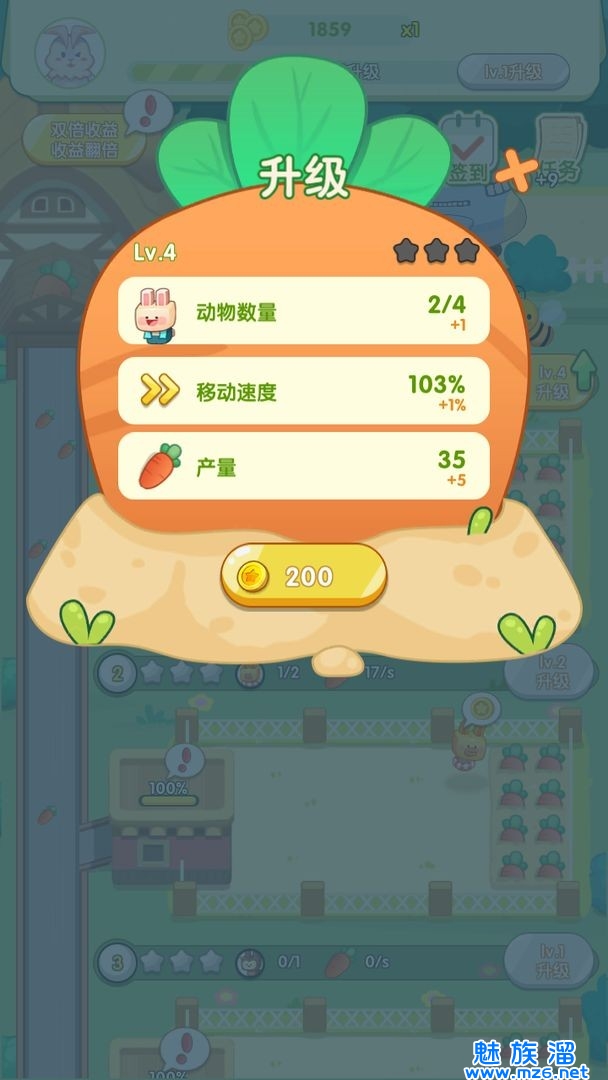Screen dimensions: 608x1080
Task: Close the upgrade dialog with the X
Action: [516, 171]
